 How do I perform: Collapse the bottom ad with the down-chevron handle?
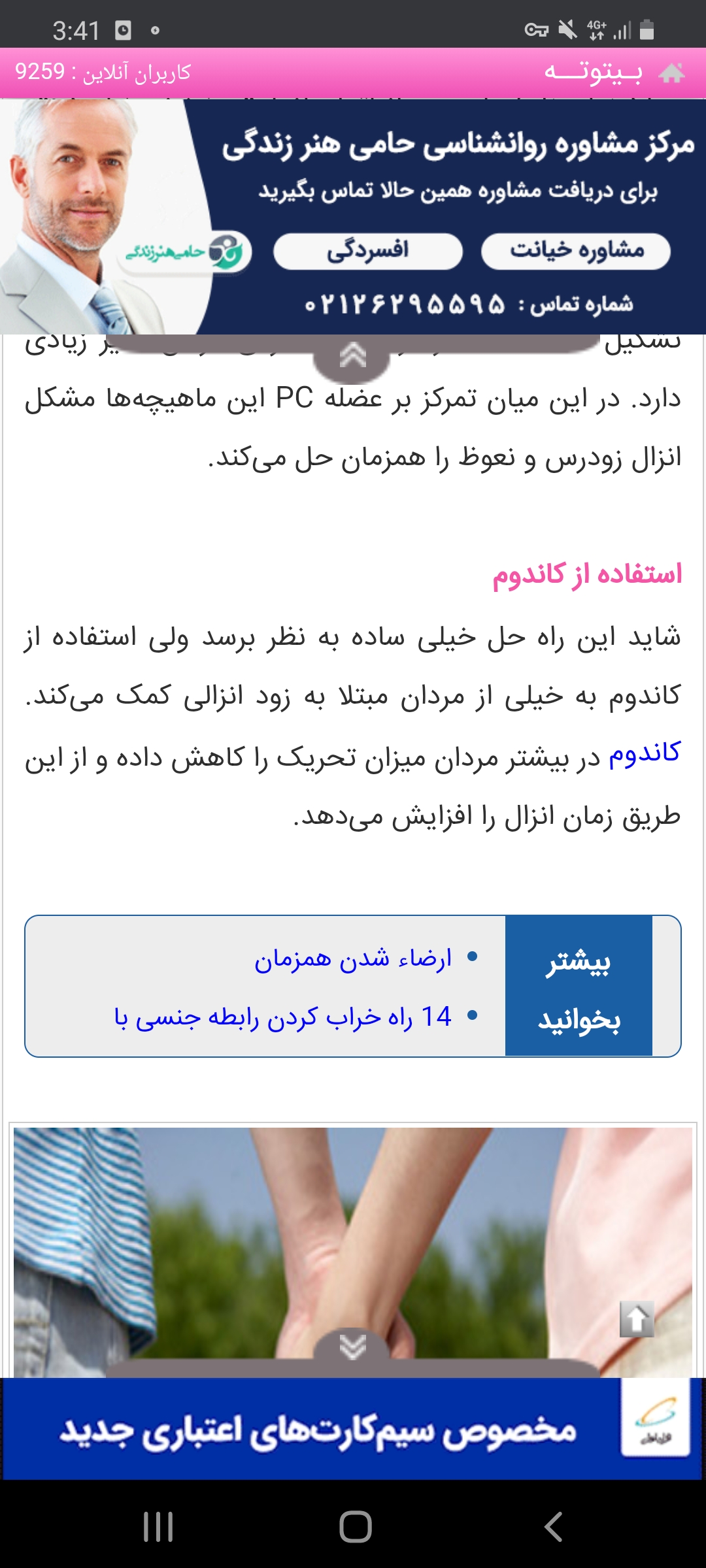(353, 1346)
